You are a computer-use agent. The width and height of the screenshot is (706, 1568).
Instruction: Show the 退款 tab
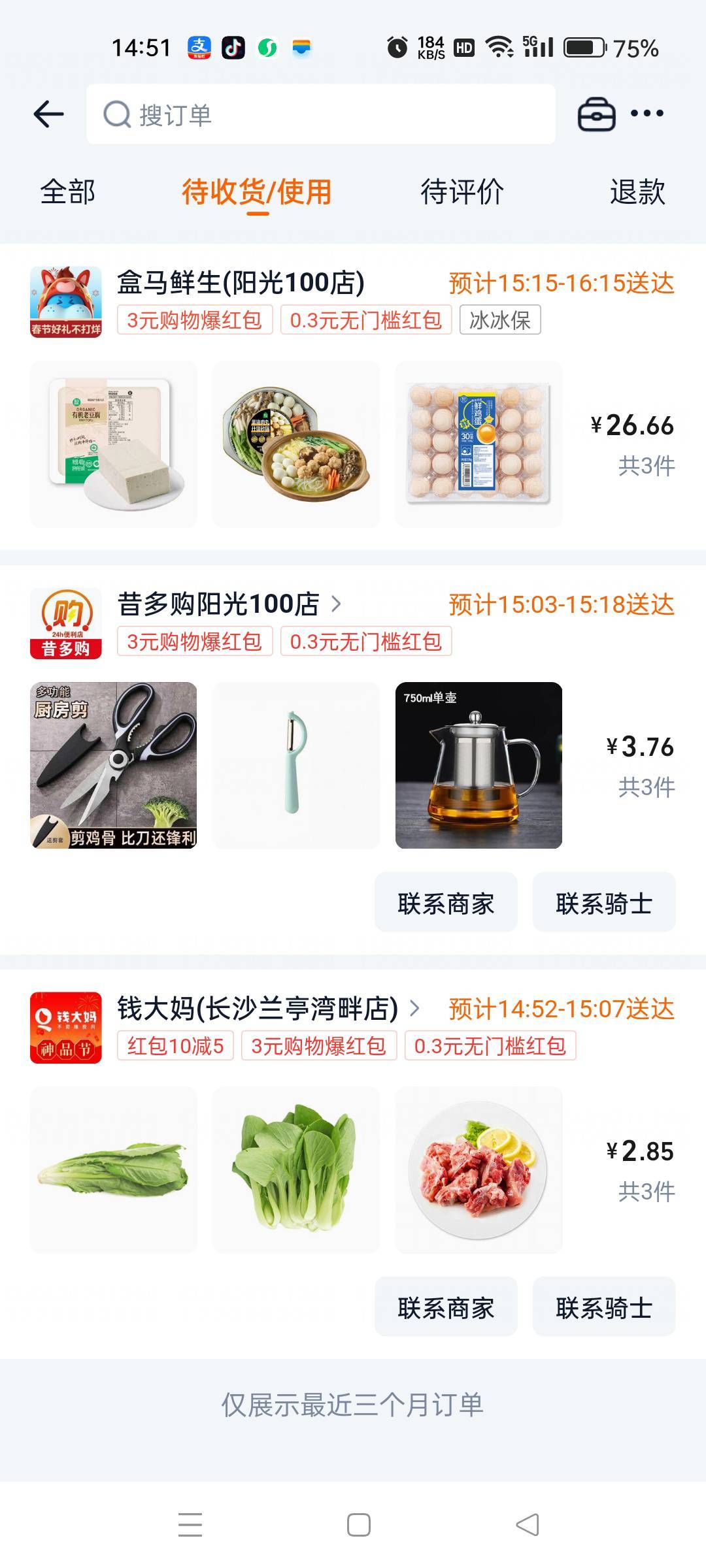637,192
